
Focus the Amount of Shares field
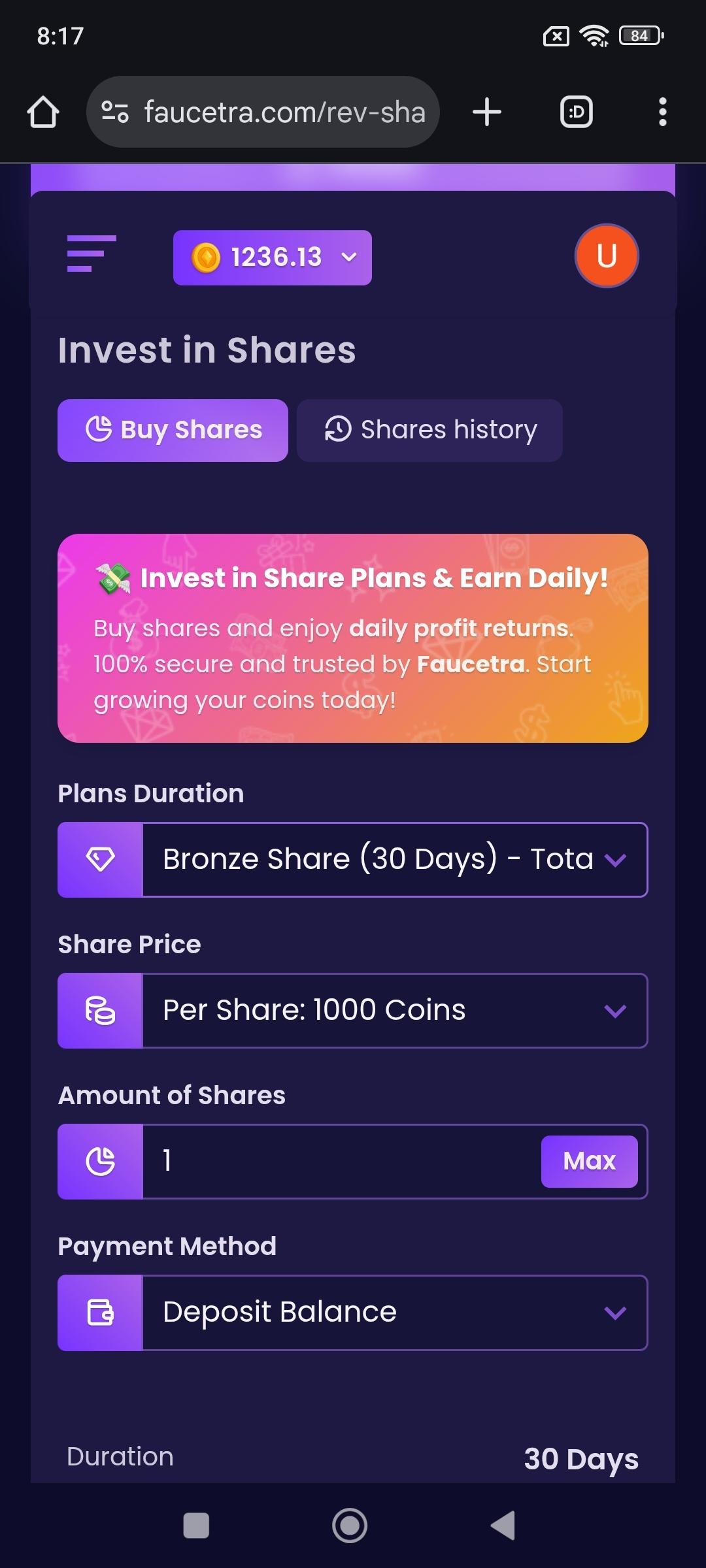340,1162
